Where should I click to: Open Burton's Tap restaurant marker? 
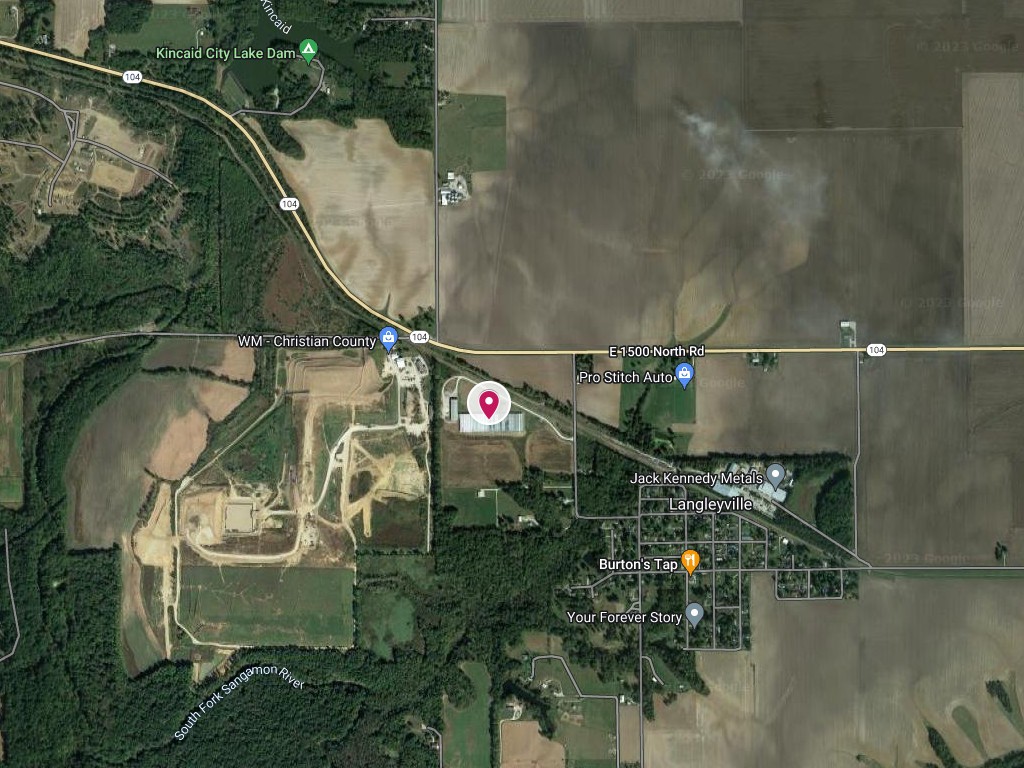coord(689,561)
